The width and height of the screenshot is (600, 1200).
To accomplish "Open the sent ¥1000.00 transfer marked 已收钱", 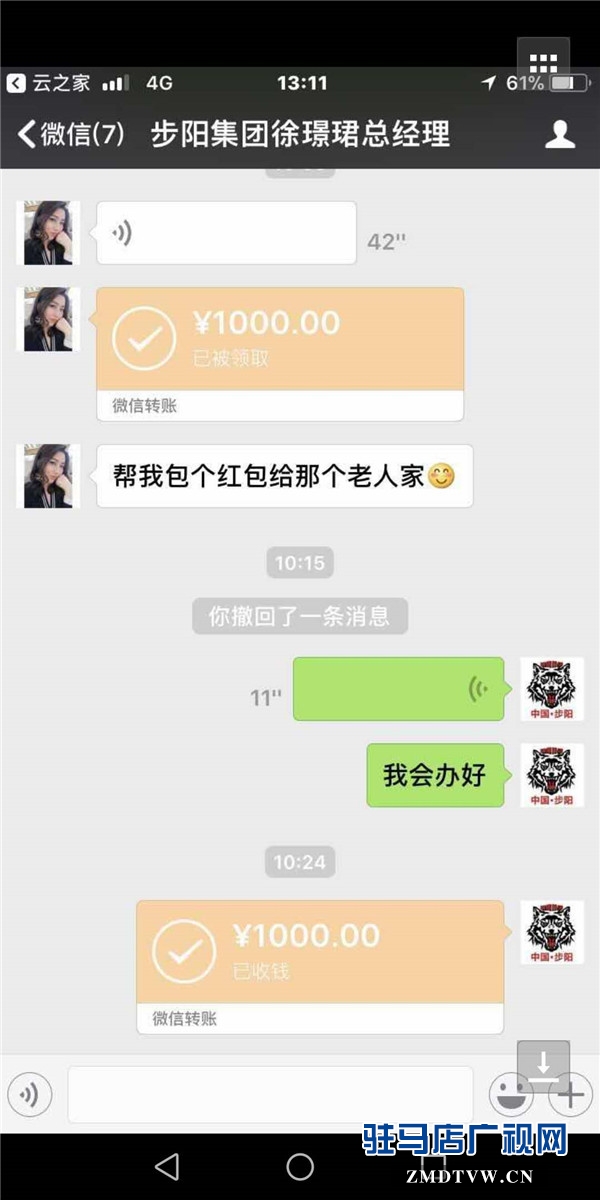I will click(x=320, y=966).
